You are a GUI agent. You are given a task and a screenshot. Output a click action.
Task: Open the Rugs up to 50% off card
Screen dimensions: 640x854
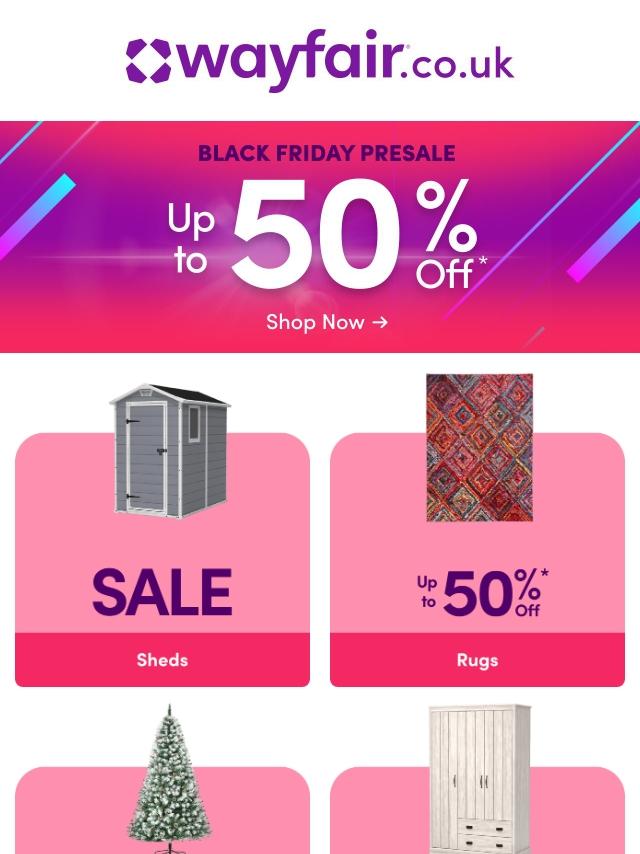[477, 530]
